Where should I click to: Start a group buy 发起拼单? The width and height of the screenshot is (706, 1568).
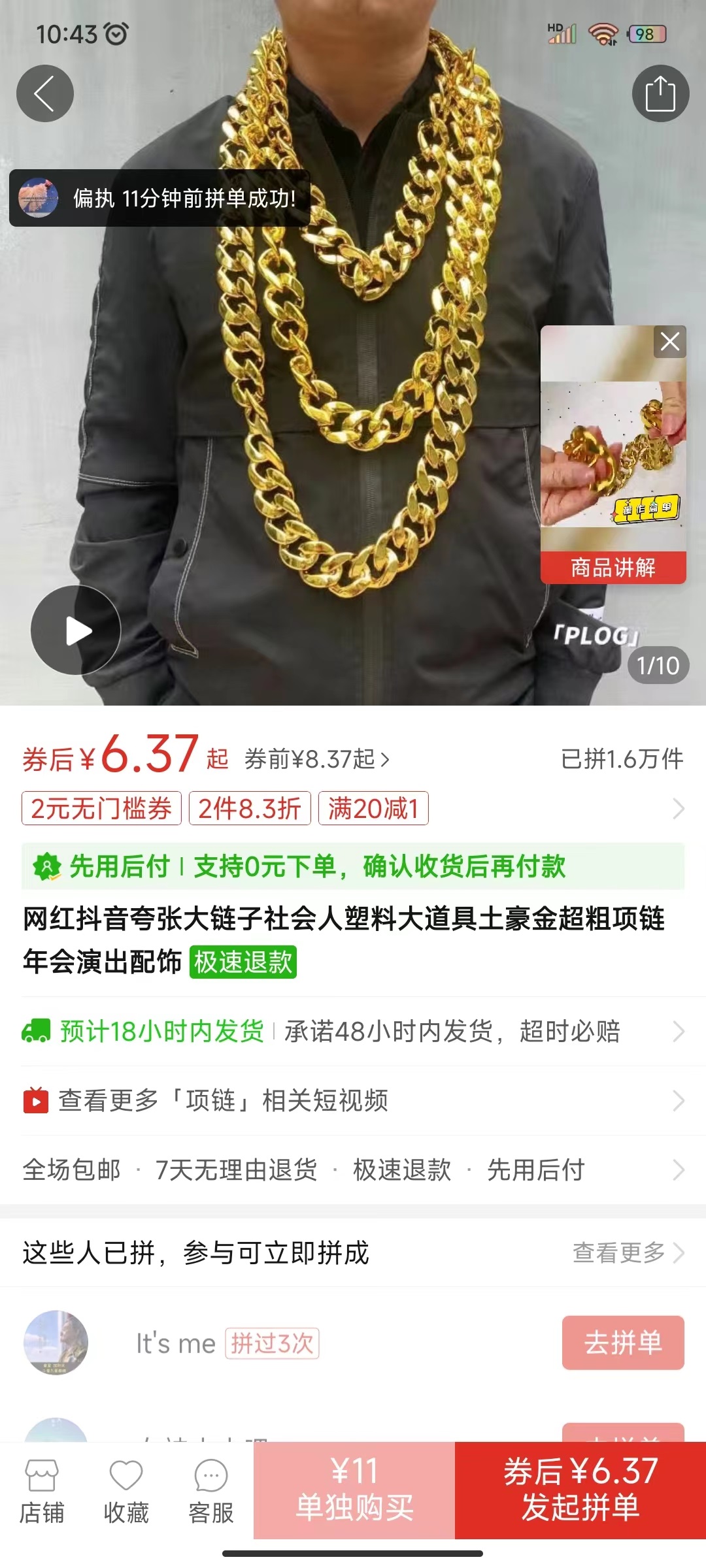point(580,1490)
